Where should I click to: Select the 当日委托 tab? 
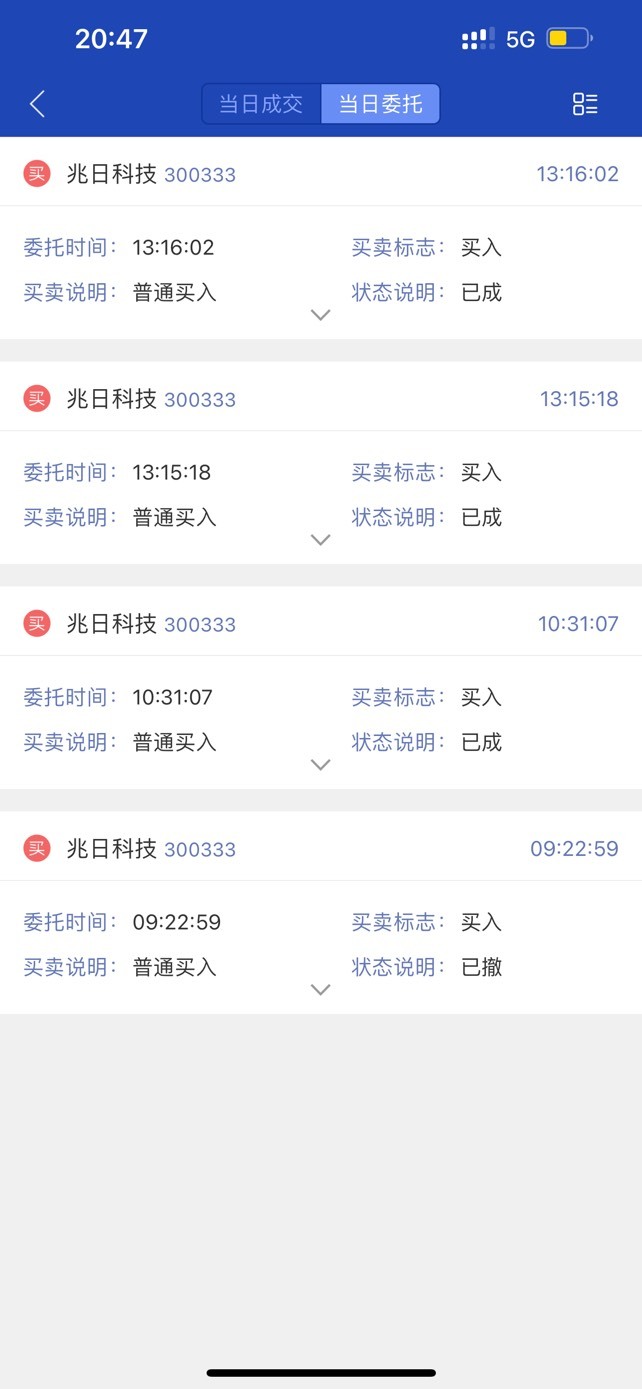pos(380,104)
